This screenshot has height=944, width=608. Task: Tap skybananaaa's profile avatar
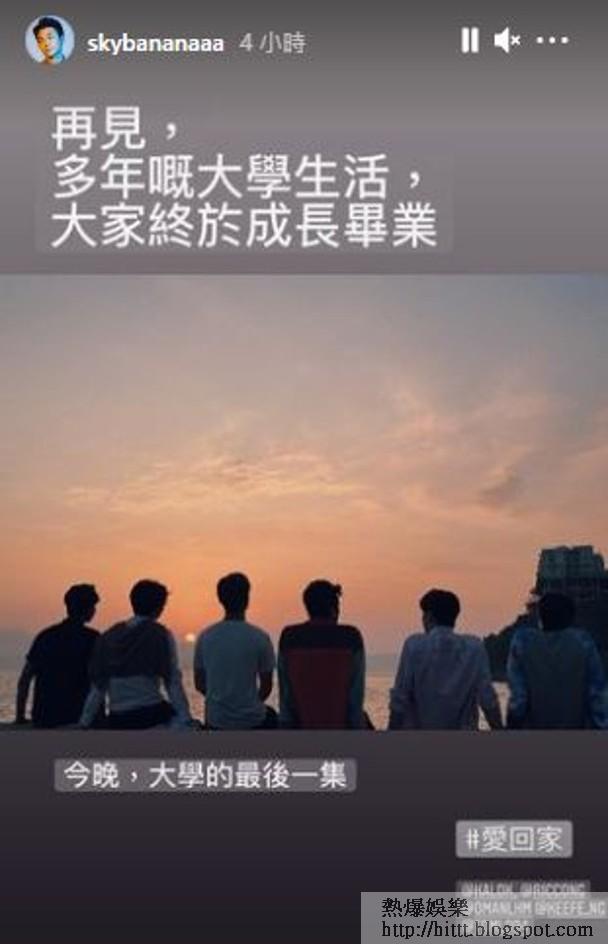click(49, 40)
